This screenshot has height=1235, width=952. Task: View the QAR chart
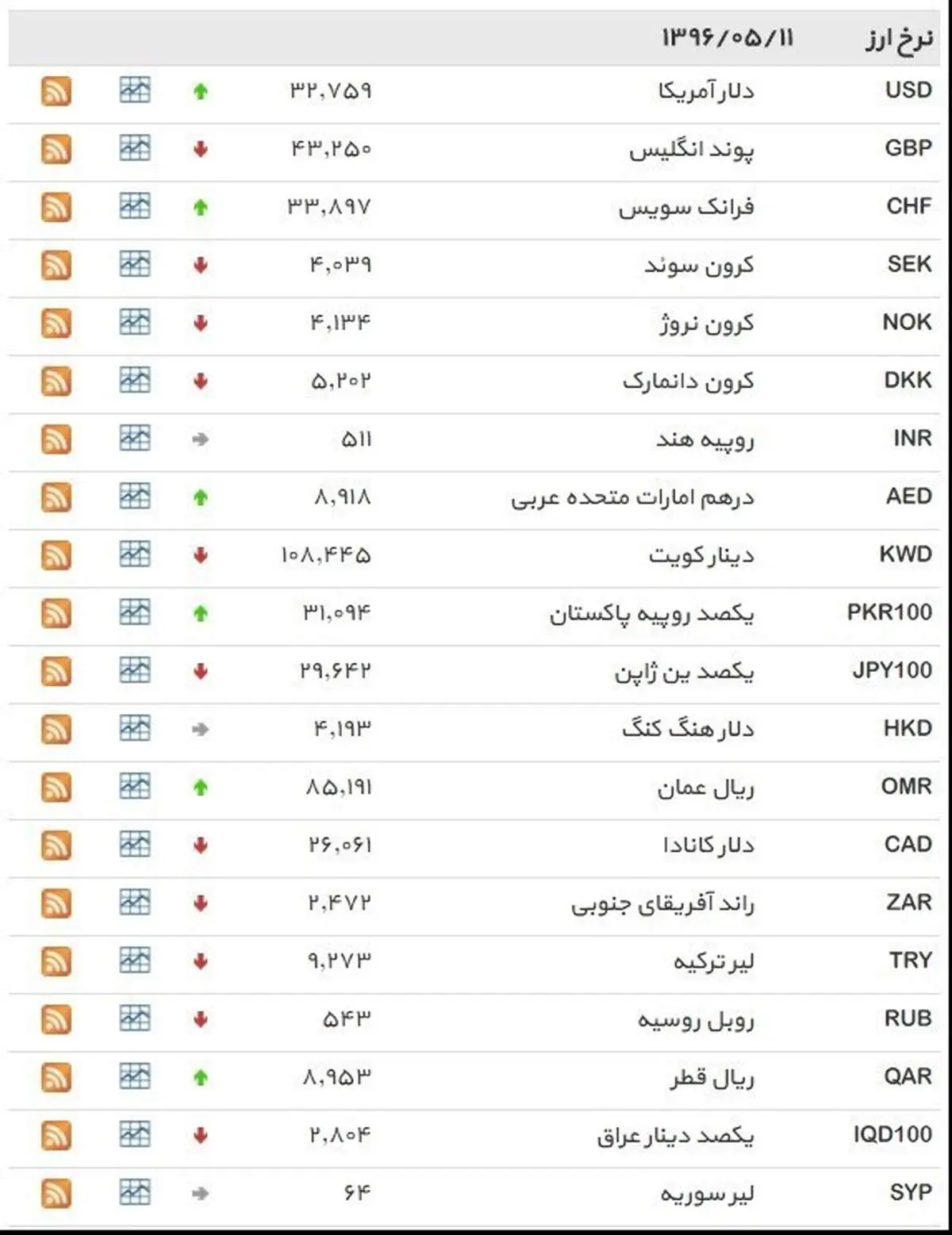click(135, 1076)
